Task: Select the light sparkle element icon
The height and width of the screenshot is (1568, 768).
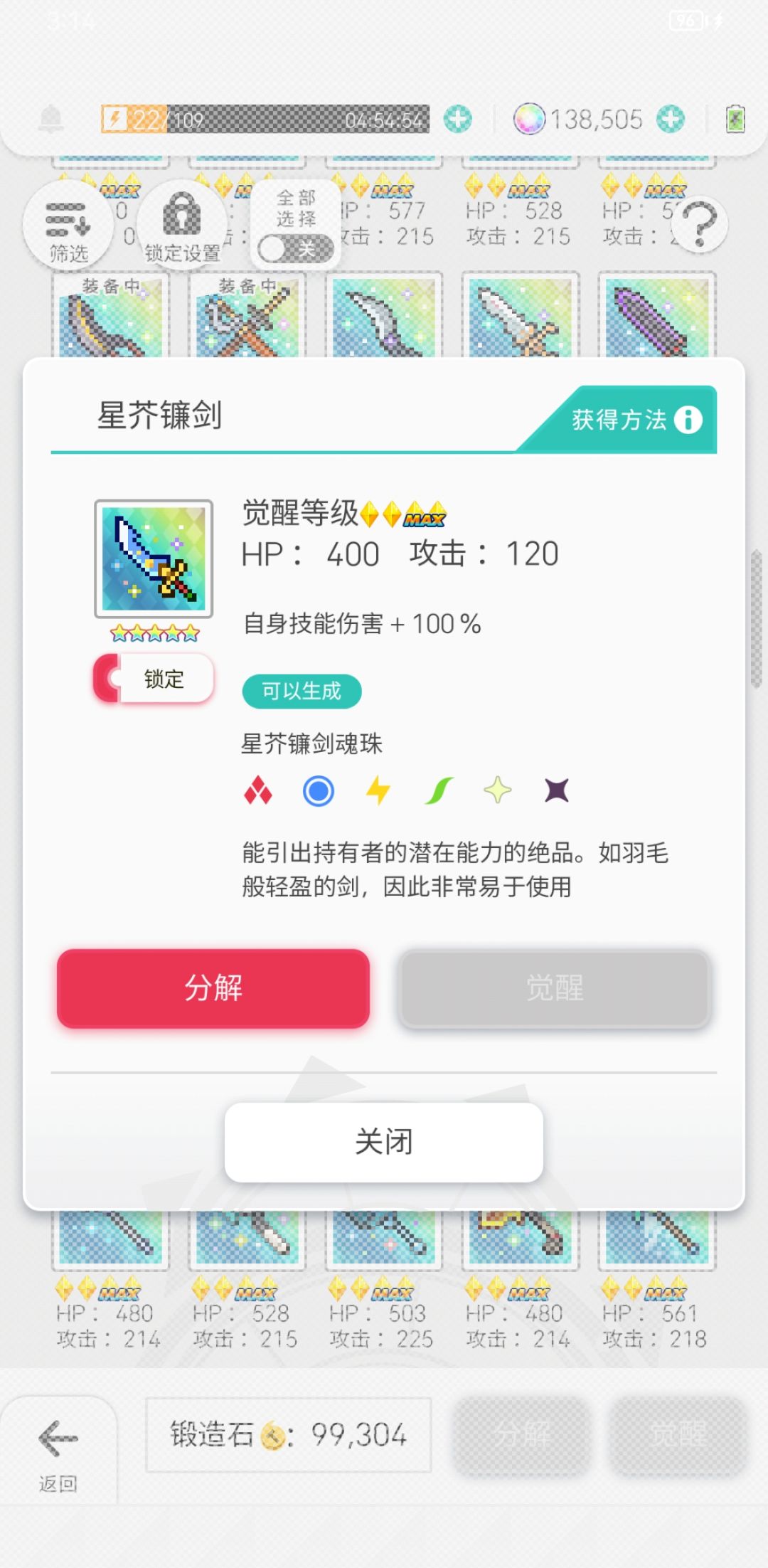Action: click(x=498, y=790)
